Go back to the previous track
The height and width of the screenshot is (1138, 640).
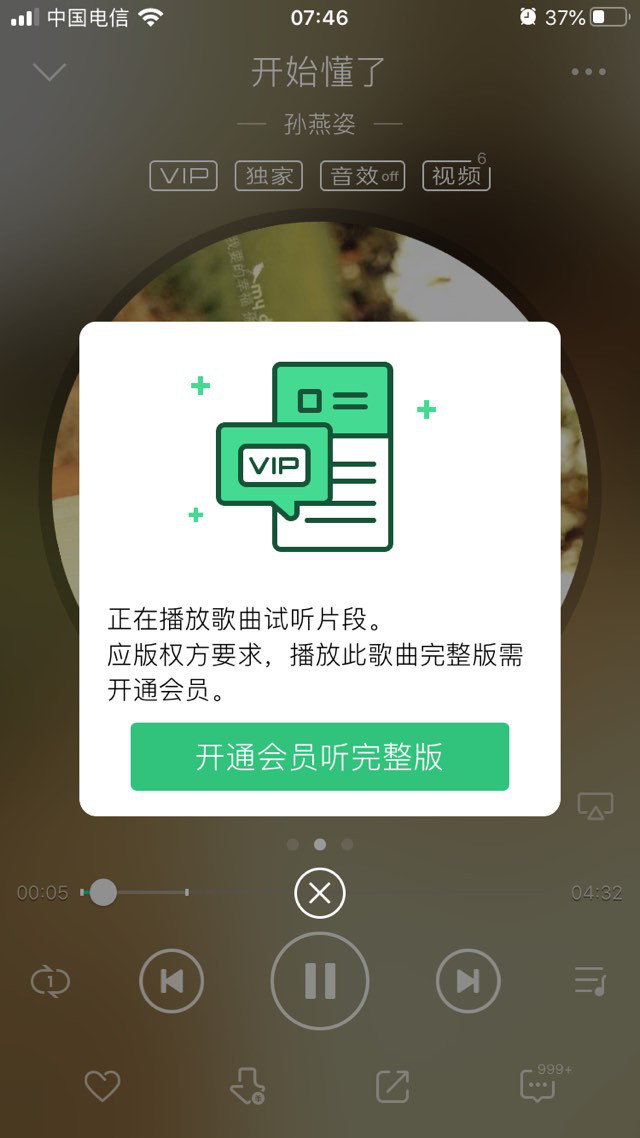(171, 981)
